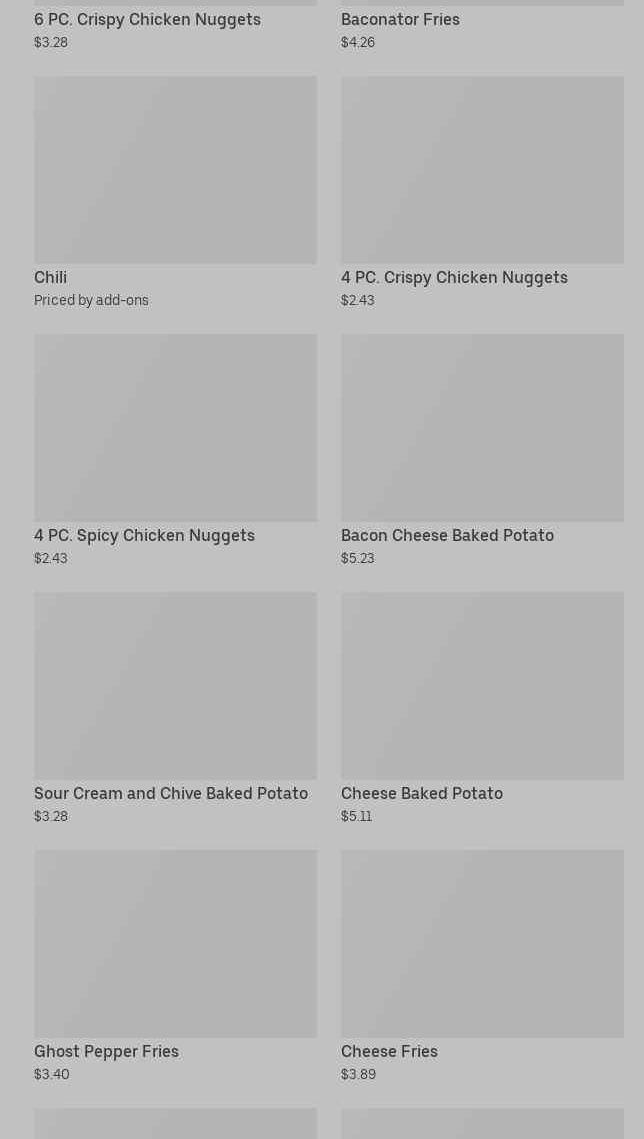This screenshot has height=1139, width=644.
Task: Open the 6 PC. Crispy Chicken Nuggets item
Action: tap(147, 20)
